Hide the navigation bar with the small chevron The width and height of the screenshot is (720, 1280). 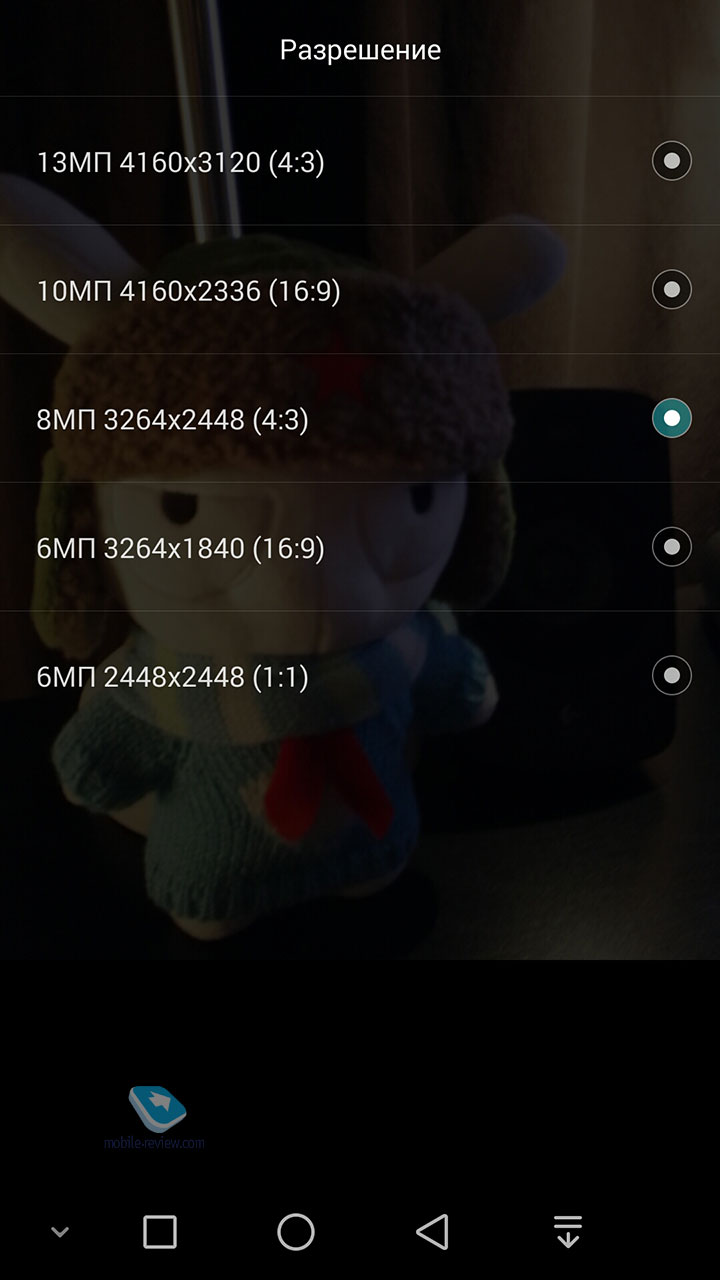pyautogui.click(x=60, y=1233)
